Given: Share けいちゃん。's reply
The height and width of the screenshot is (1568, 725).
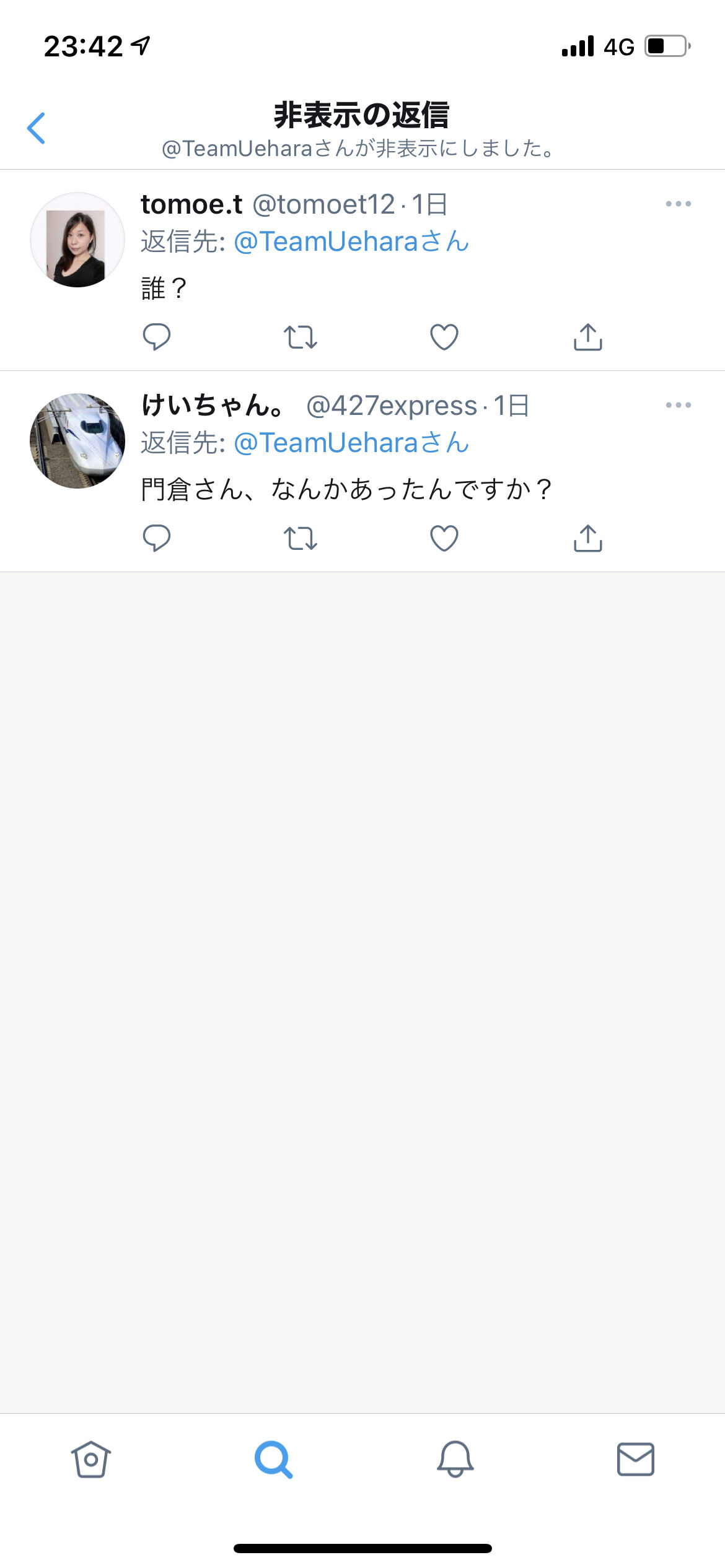Looking at the screenshot, I should point(588,538).
